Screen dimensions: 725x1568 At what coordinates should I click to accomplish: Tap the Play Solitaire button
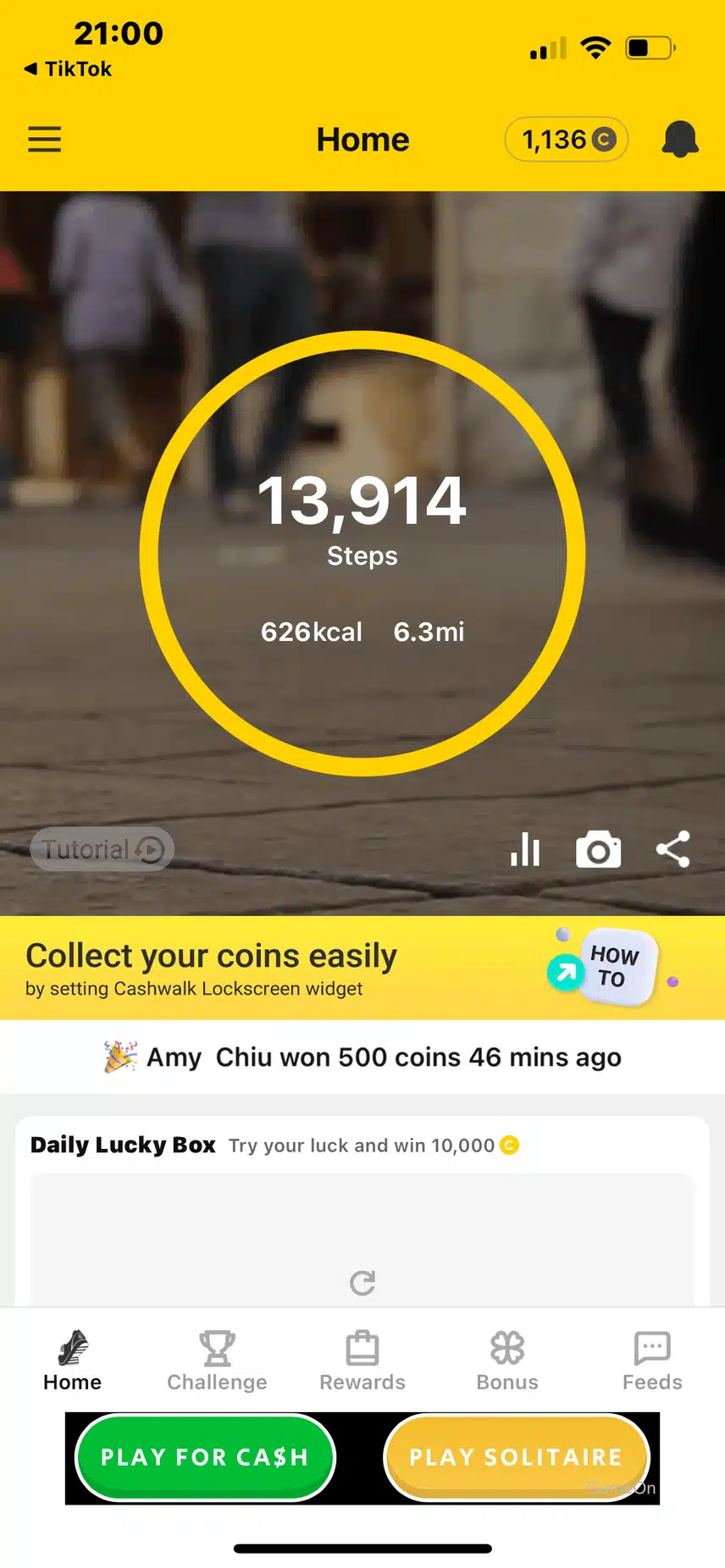coord(517,1457)
